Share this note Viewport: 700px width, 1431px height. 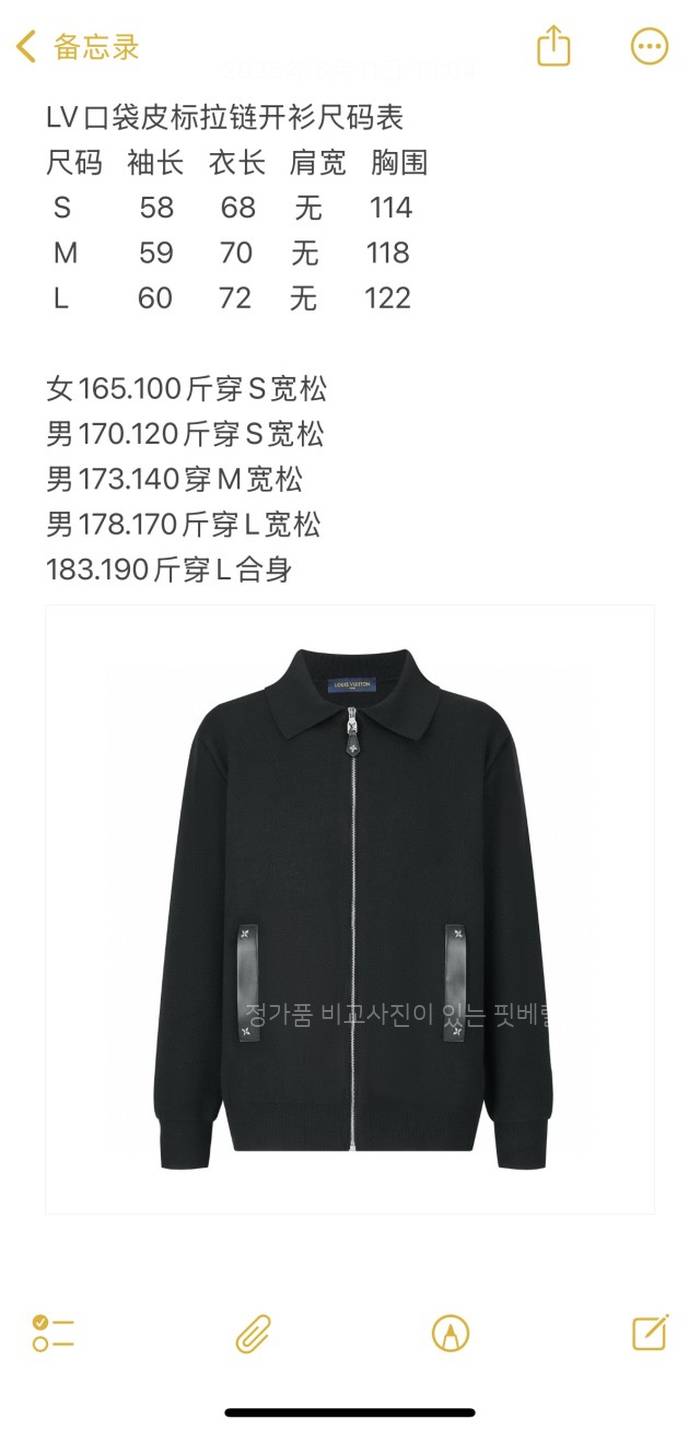pos(553,47)
